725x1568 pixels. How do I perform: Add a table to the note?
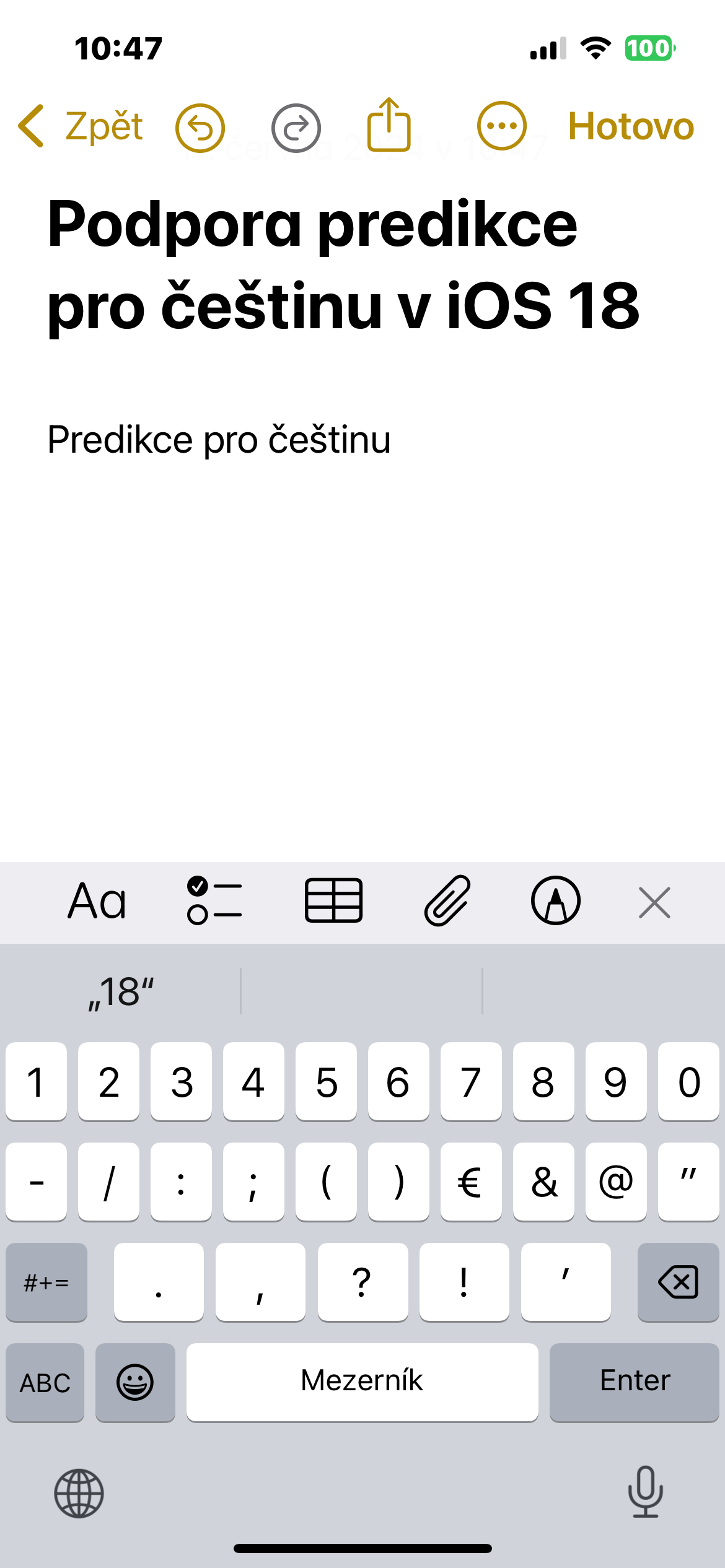(x=333, y=902)
